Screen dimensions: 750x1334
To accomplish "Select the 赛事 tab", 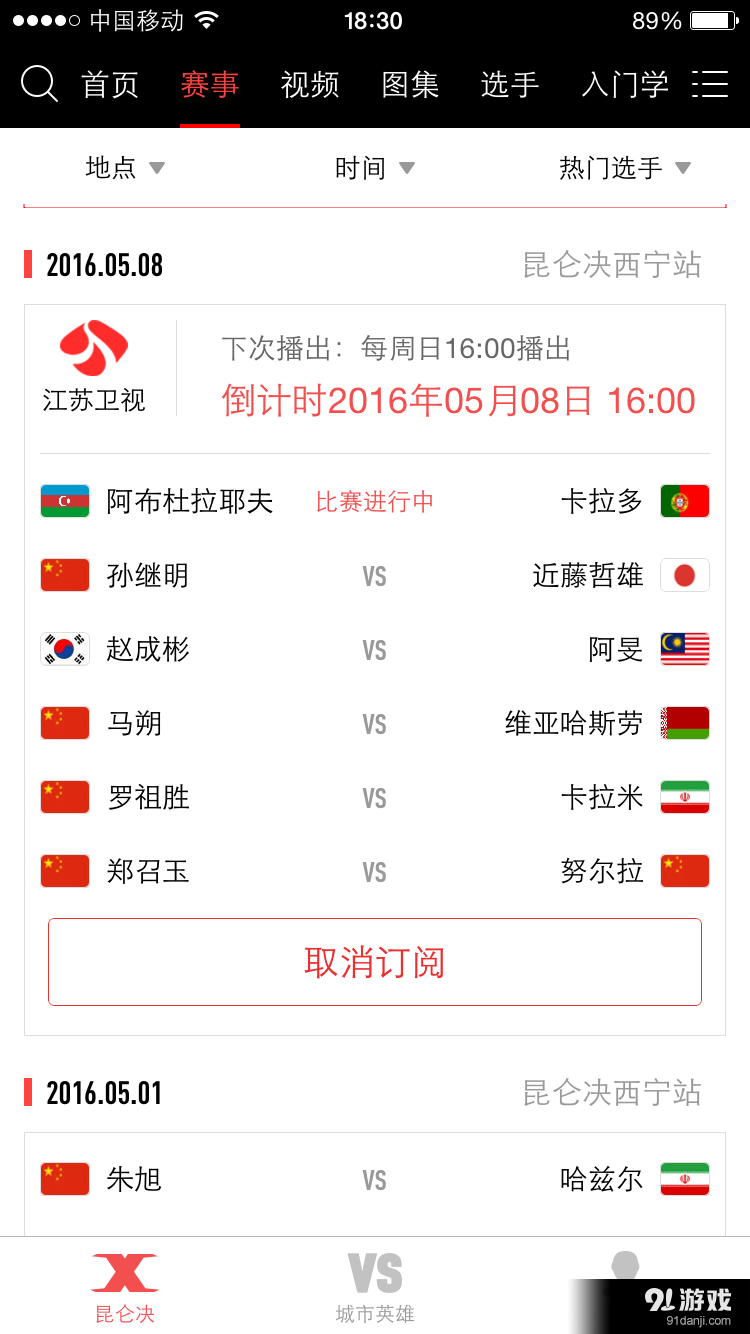I will [210, 85].
